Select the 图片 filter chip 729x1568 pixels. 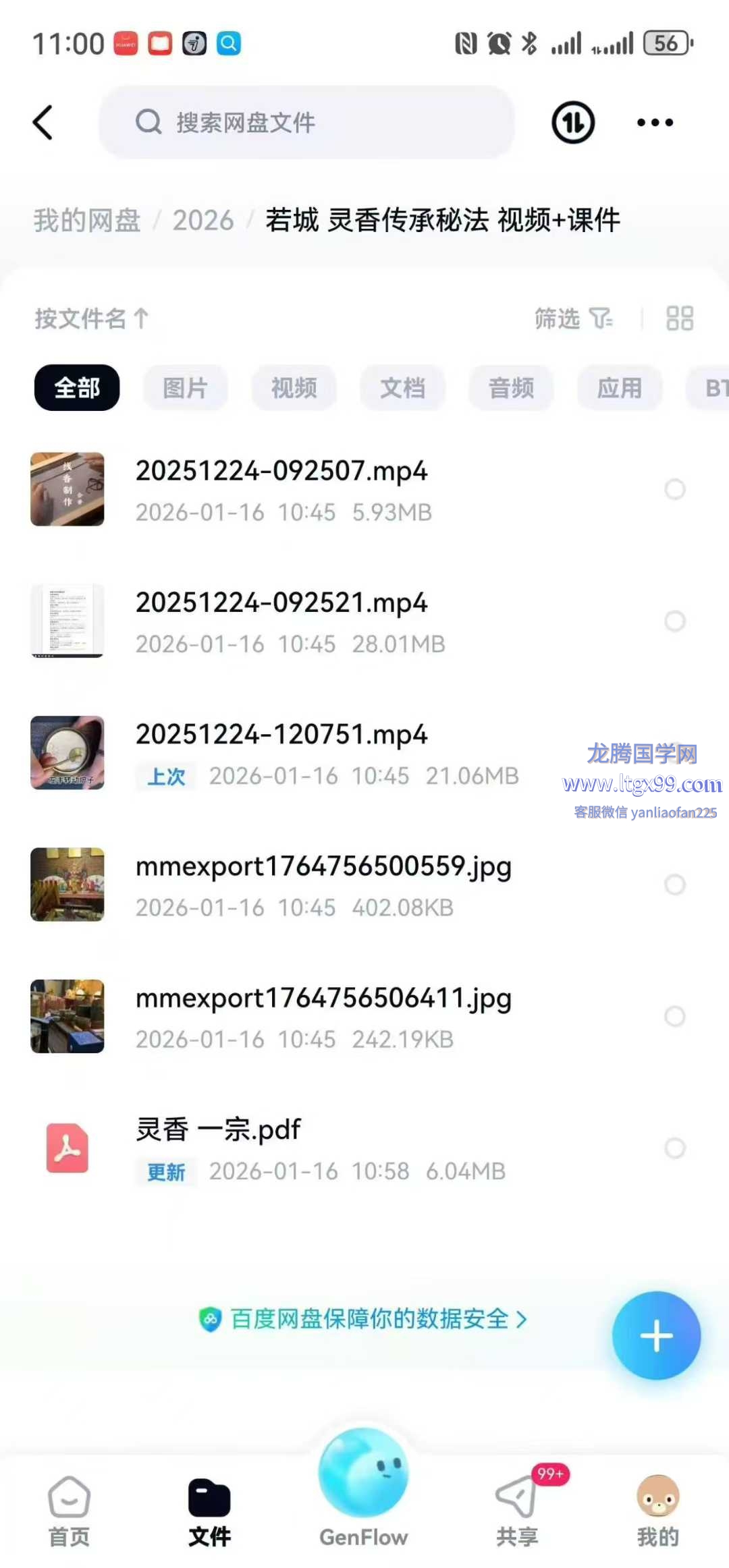[x=185, y=388]
